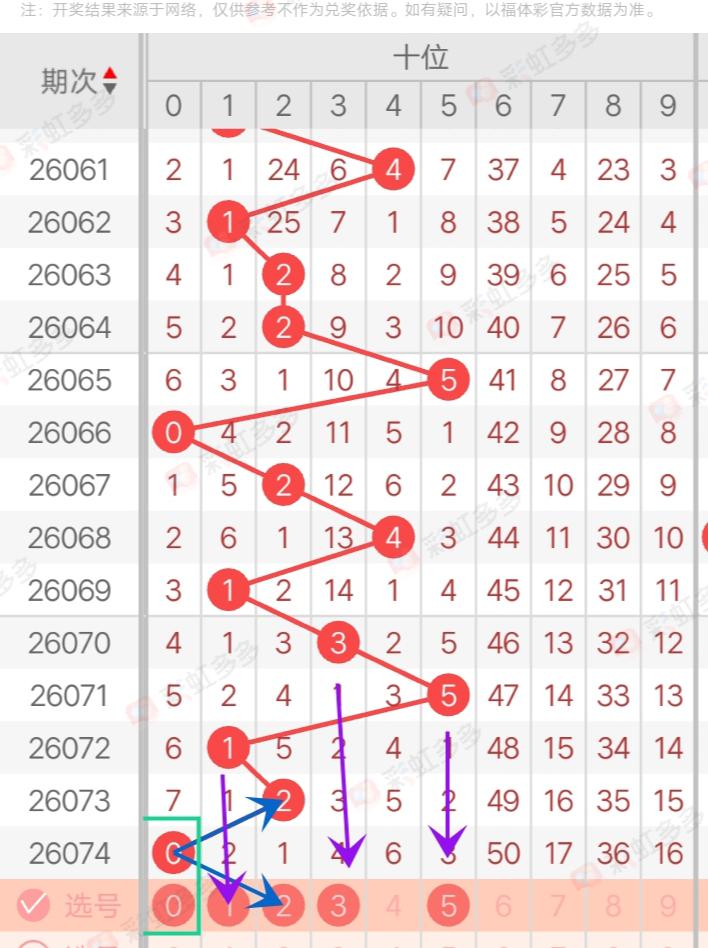Viewport: 708px width, 948px height.
Task: Toggle the 期次 sort order arrows
Action: coord(110,81)
